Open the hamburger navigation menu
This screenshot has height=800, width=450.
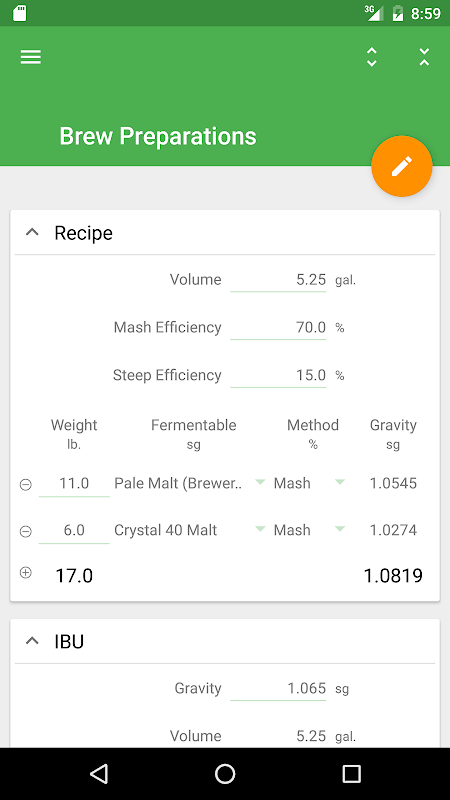tap(31, 57)
